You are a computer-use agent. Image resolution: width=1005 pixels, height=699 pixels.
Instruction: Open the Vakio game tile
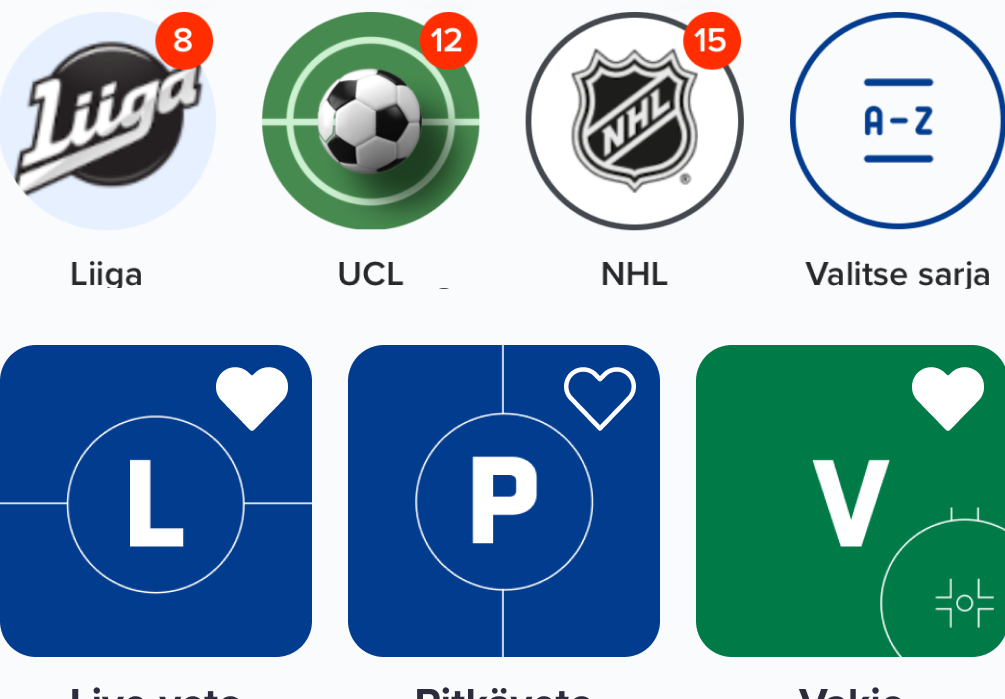[x=850, y=520]
